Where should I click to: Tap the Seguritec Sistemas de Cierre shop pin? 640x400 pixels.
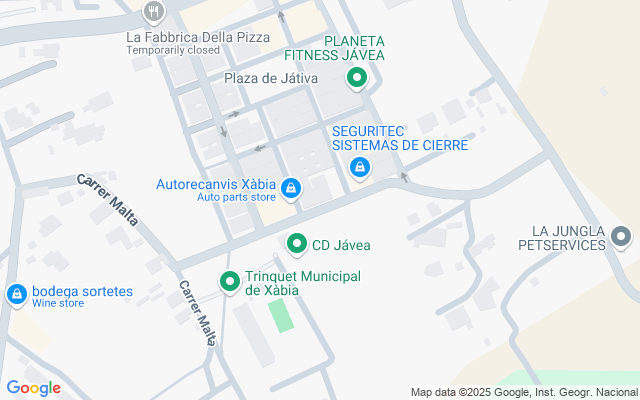click(359, 170)
